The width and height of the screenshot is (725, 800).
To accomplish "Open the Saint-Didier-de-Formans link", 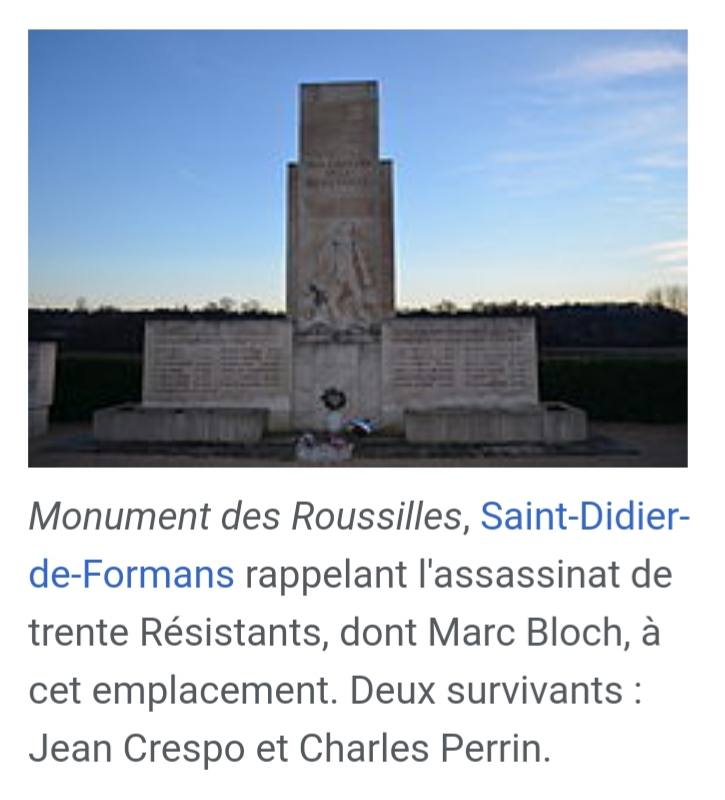I will coord(584,517).
